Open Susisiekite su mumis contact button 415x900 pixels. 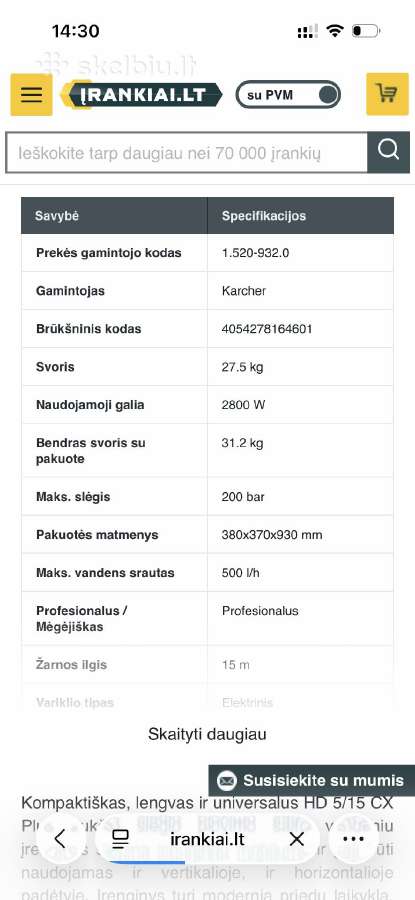coord(312,781)
